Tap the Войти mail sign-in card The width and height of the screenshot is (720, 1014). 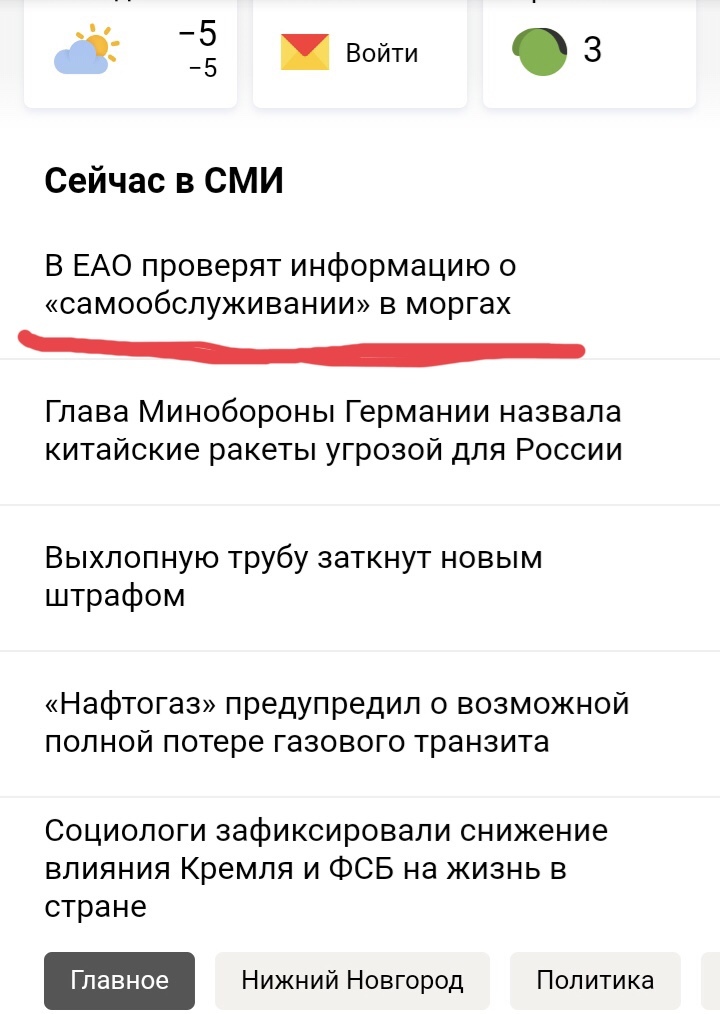pyautogui.click(x=360, y=52)
